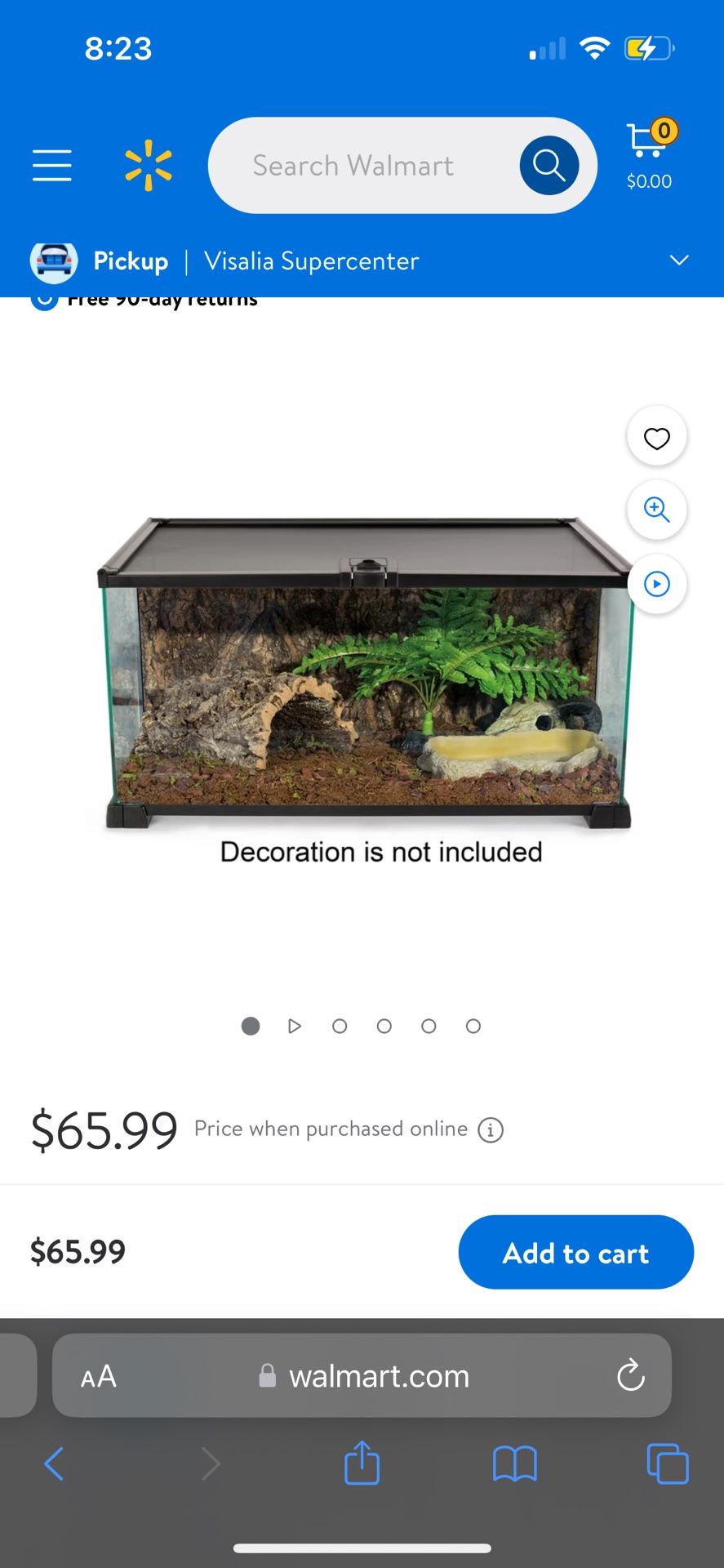This screenshot has height=1568, width=724.
Task: Show open Safari tabs
Action: [667, 1463]
